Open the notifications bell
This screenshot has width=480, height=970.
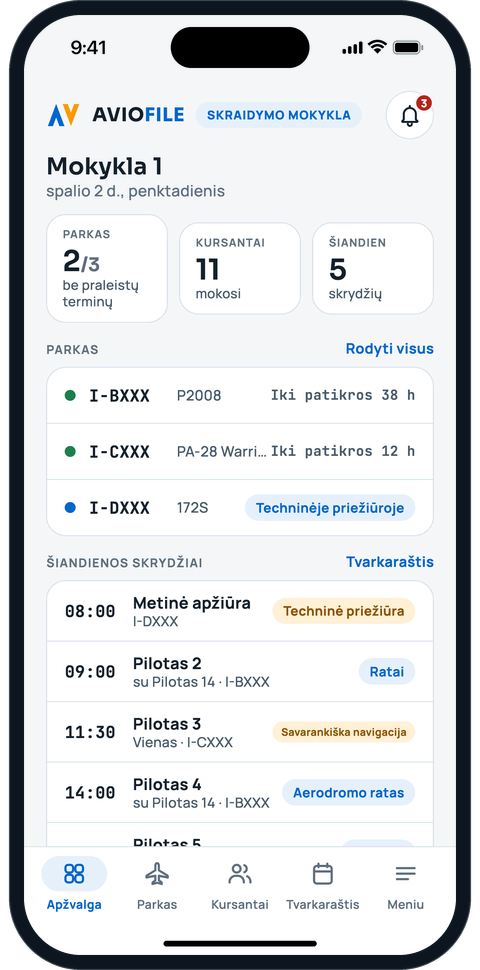(x=409, y=115)
